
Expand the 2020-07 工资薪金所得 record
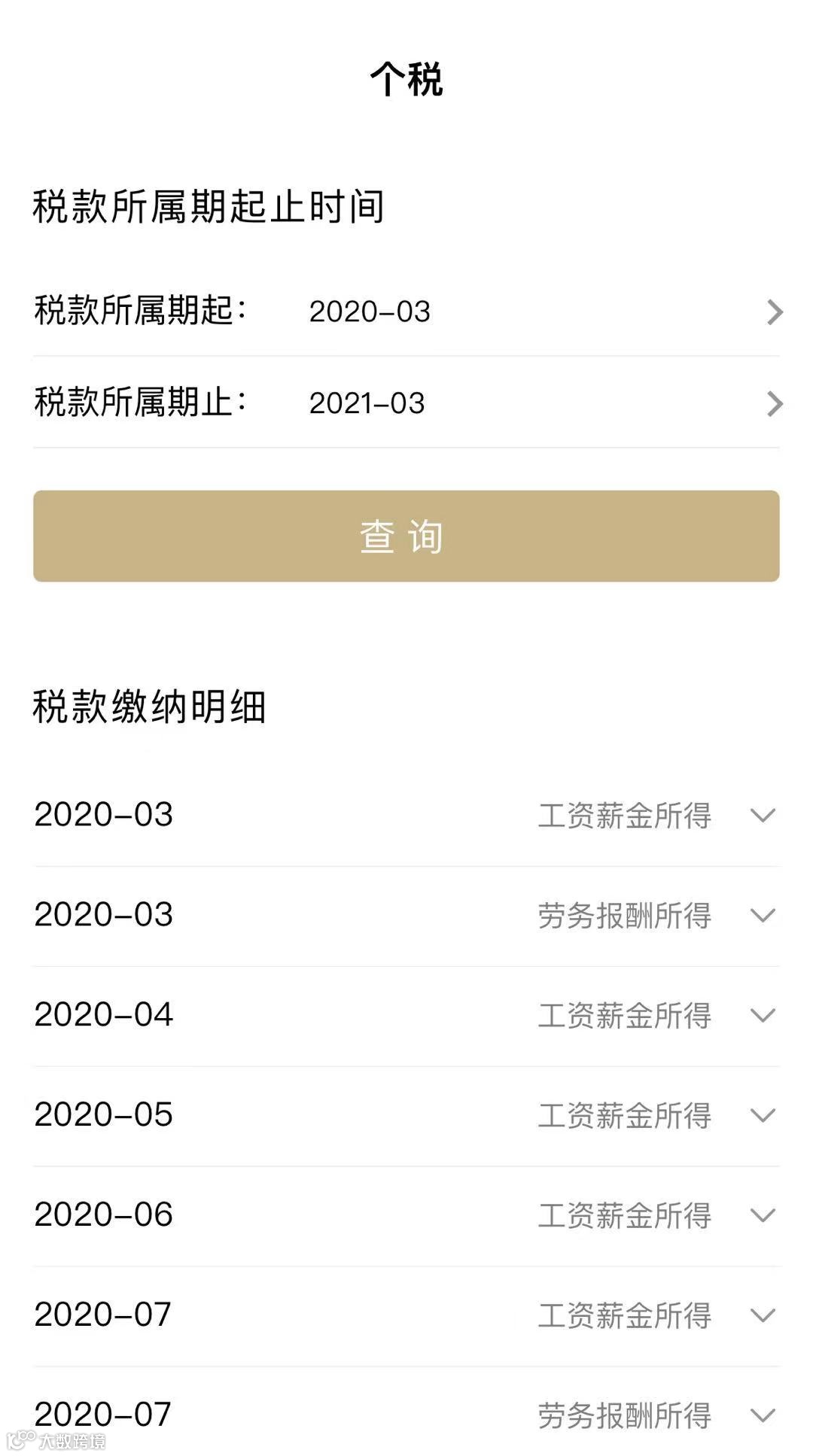click(763, 1315)
